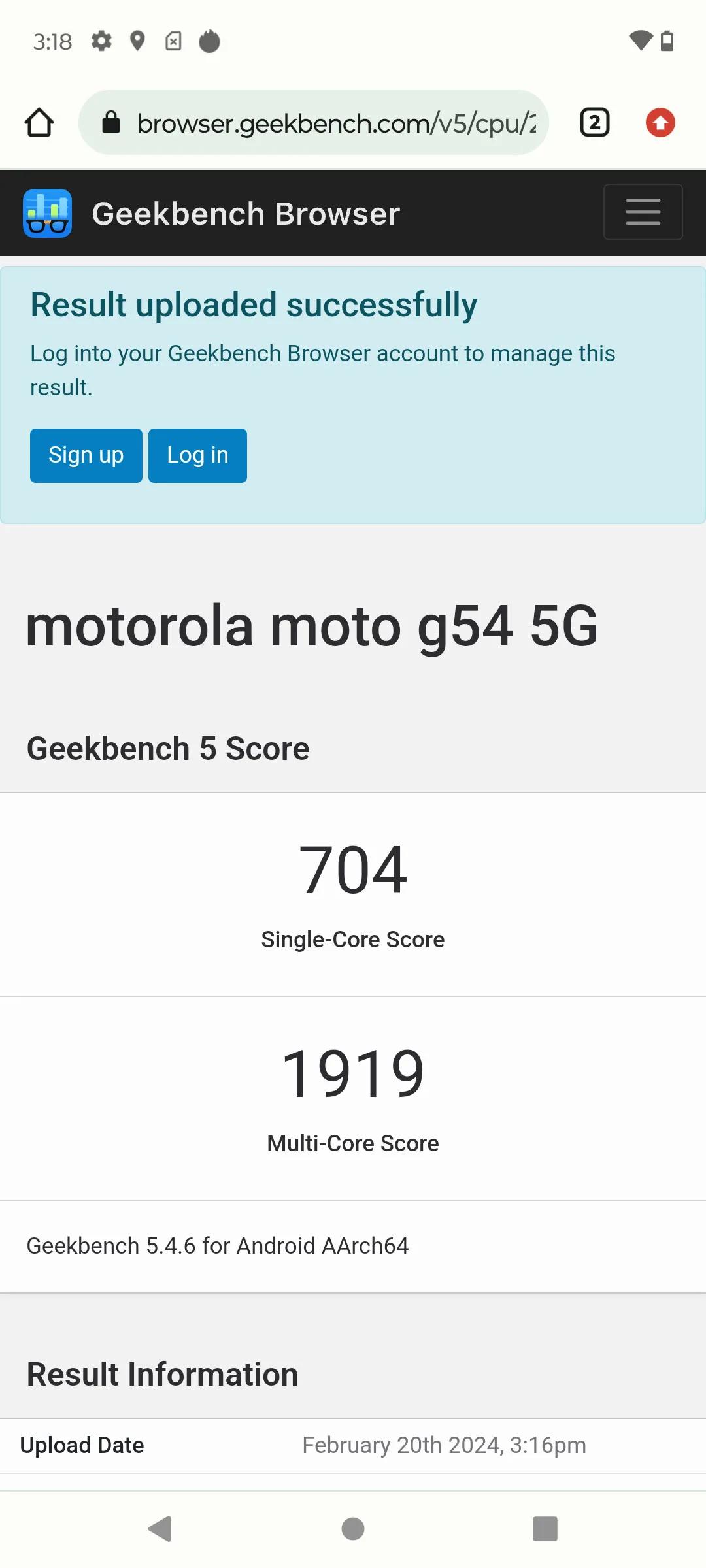Open the tab switcher showing 2 tabs

tap(594, 123)
